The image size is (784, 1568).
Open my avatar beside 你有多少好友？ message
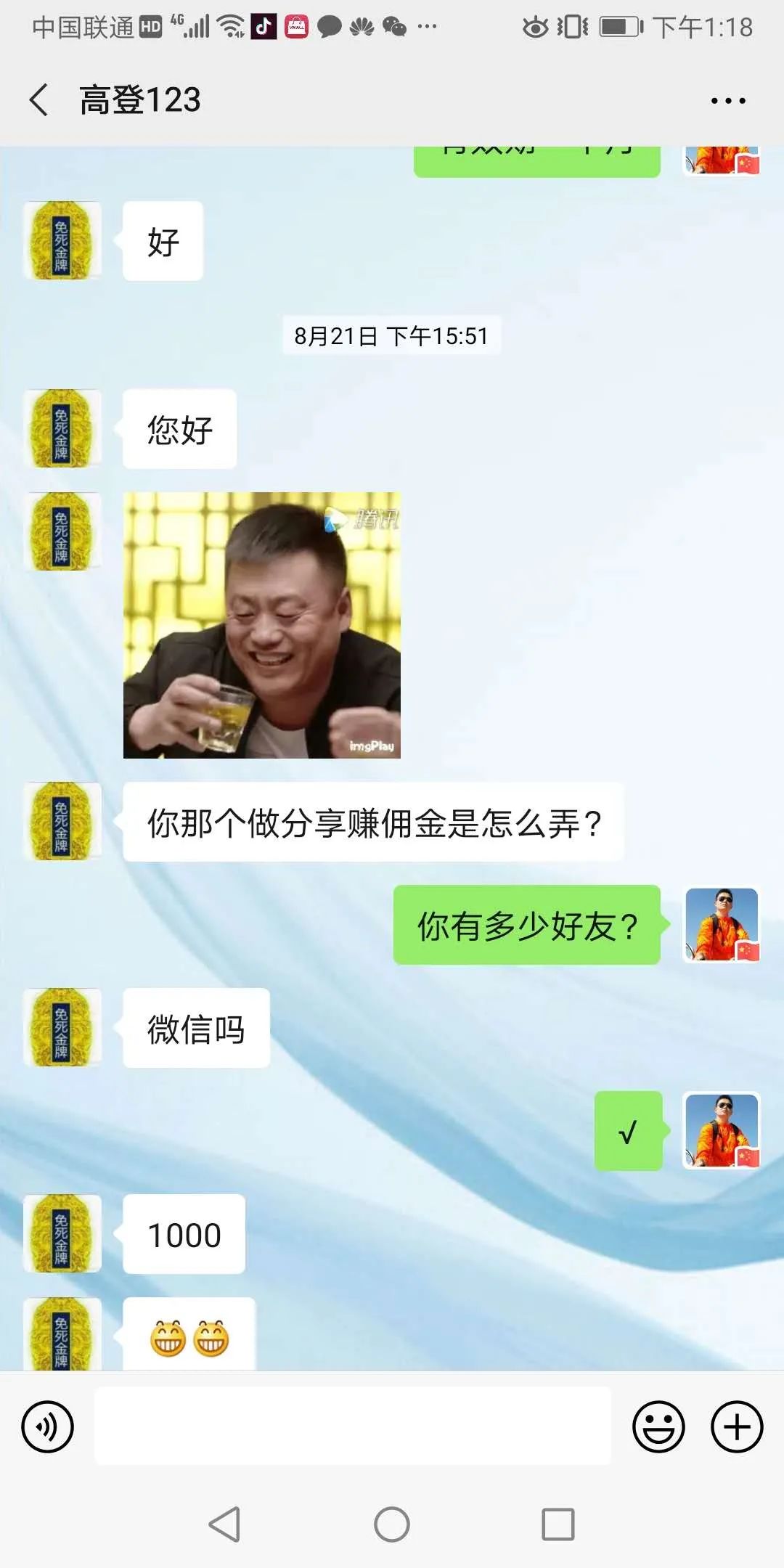722,925
